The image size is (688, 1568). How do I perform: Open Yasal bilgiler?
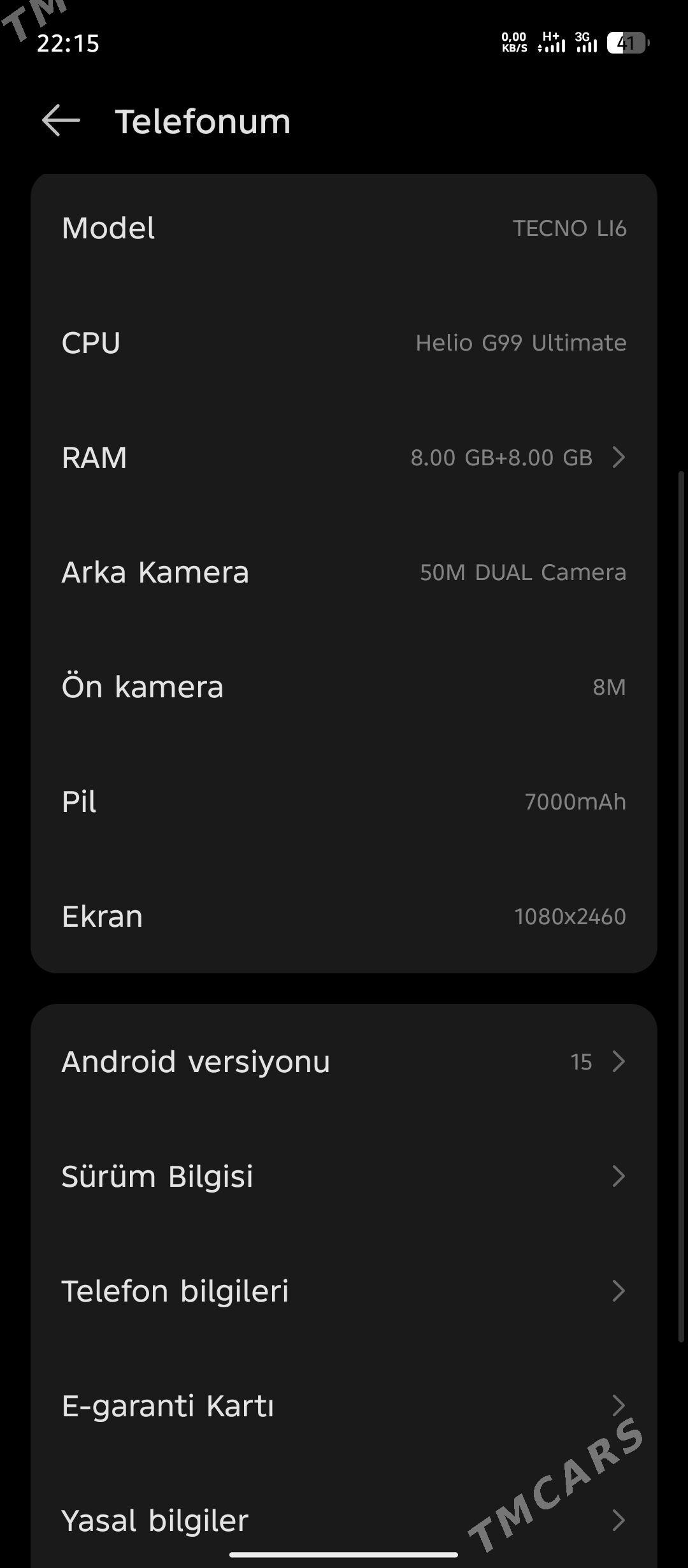(344, 1520)
